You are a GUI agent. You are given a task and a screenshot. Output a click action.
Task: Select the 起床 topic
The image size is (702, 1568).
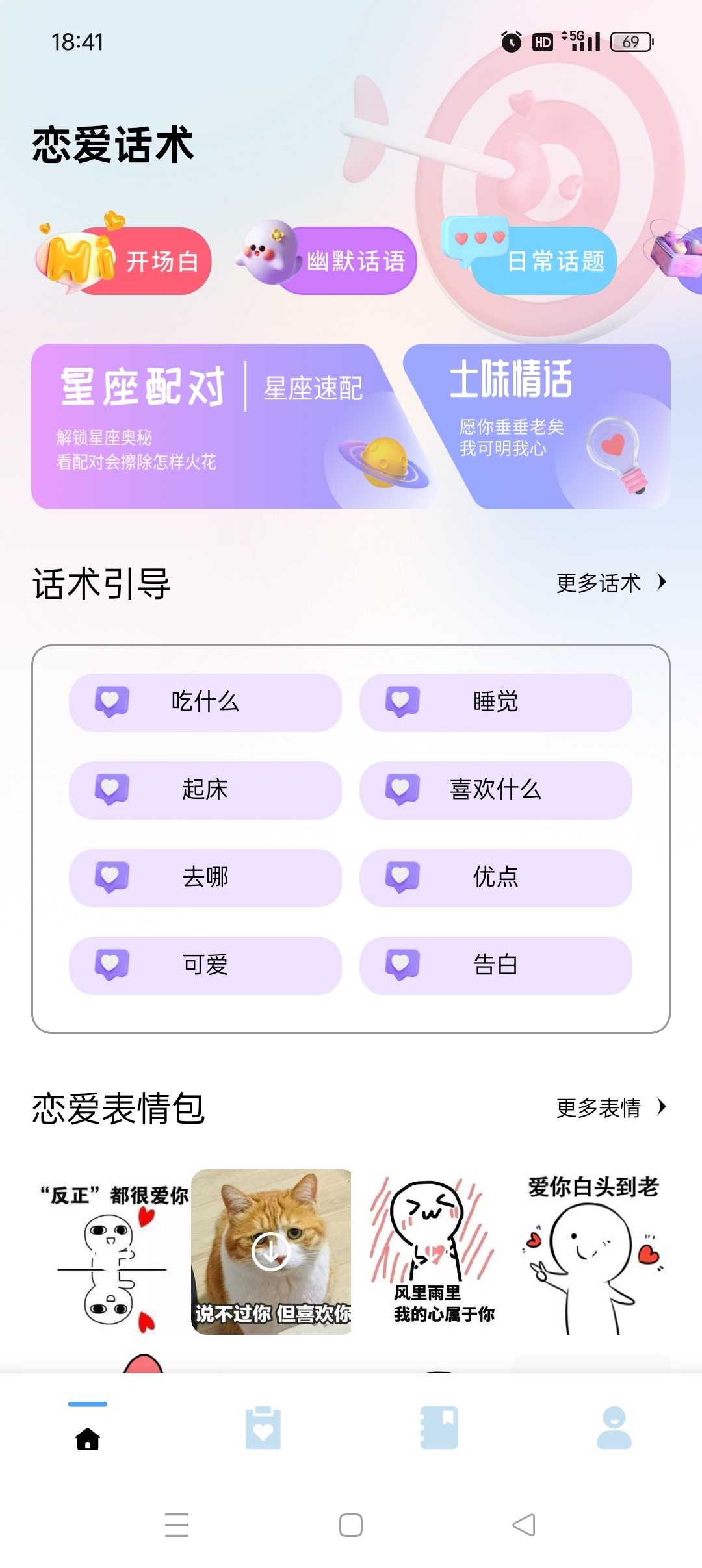click(205, 790)
